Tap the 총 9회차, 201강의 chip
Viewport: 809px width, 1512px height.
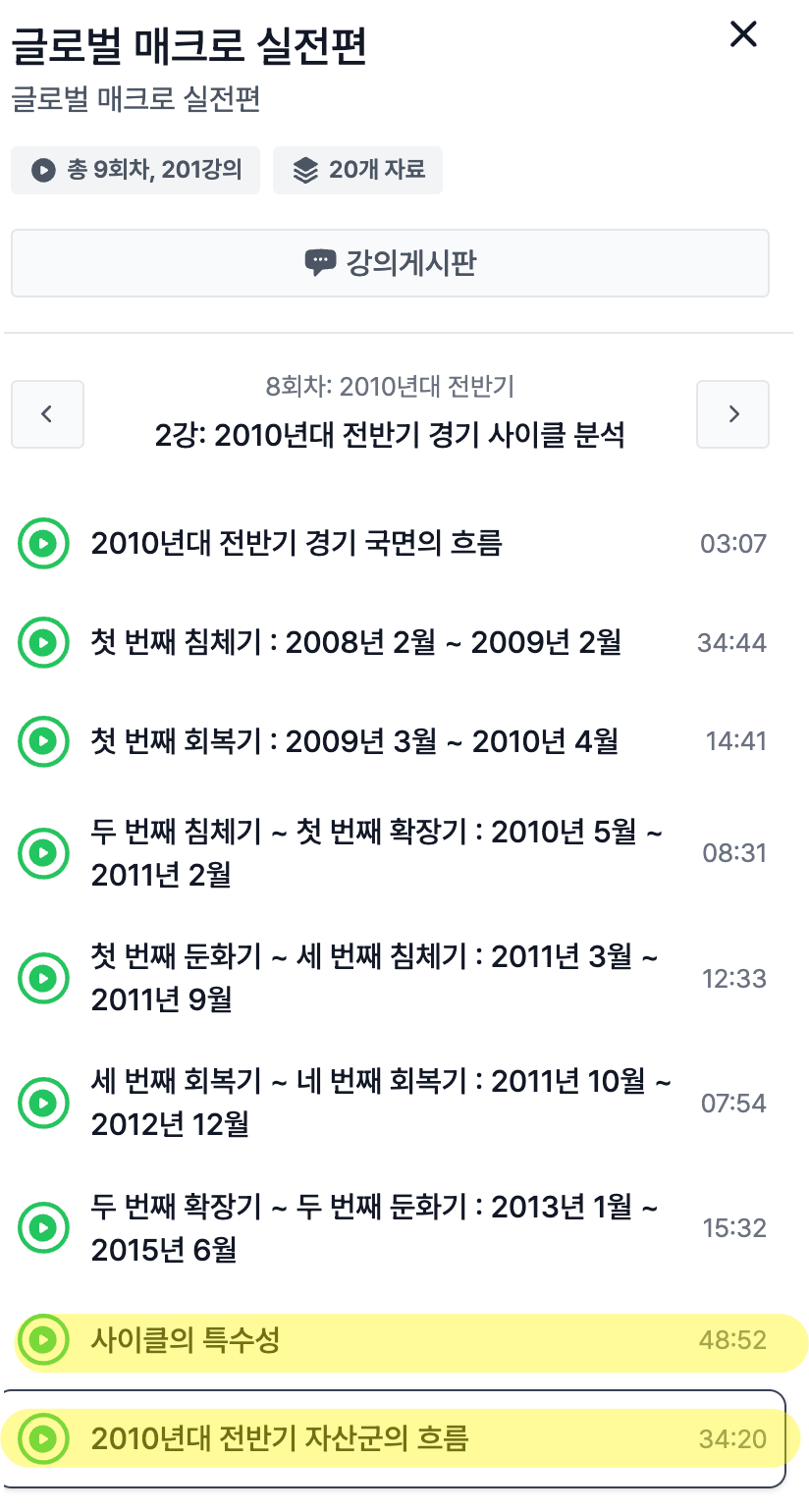pyautogui.click(x=135, y=170)
